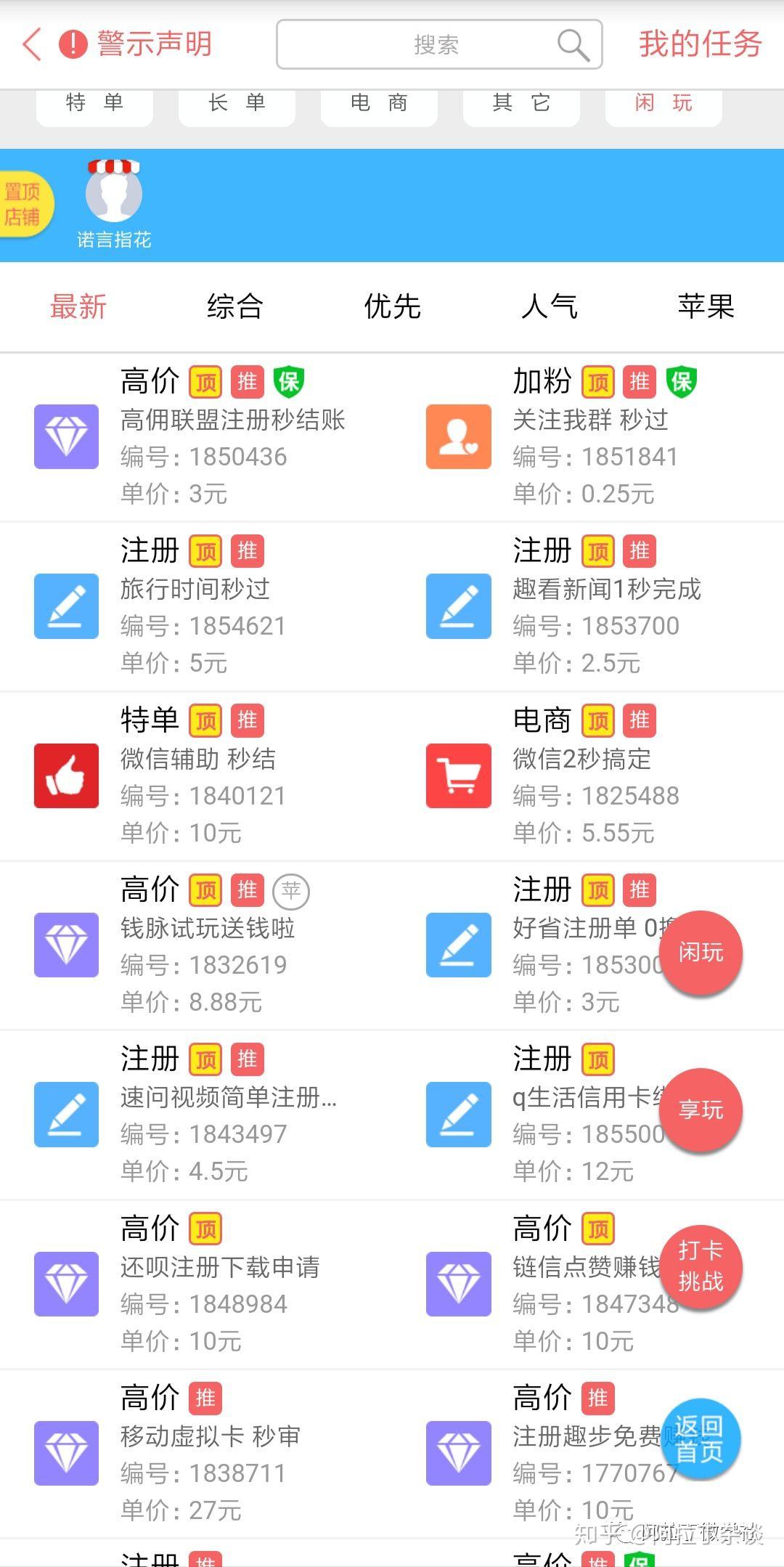The height and width of the screenshot is (1567, 784).
Task: Go back using the red arrow
Action: [33, 44]
